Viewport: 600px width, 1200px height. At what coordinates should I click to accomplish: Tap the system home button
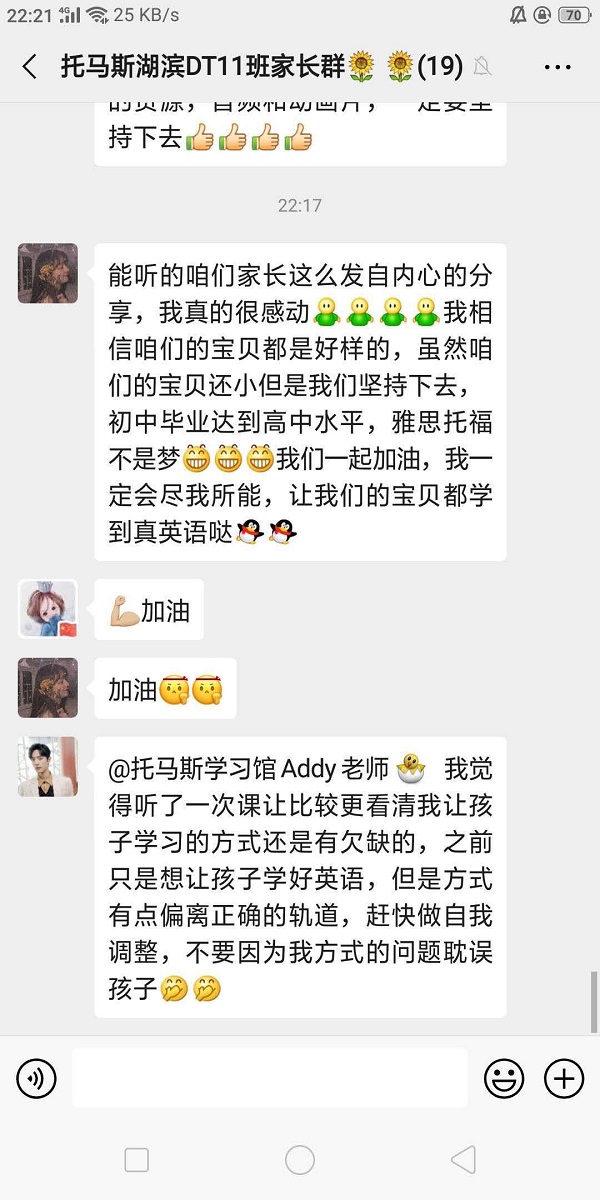point(300,1160)
